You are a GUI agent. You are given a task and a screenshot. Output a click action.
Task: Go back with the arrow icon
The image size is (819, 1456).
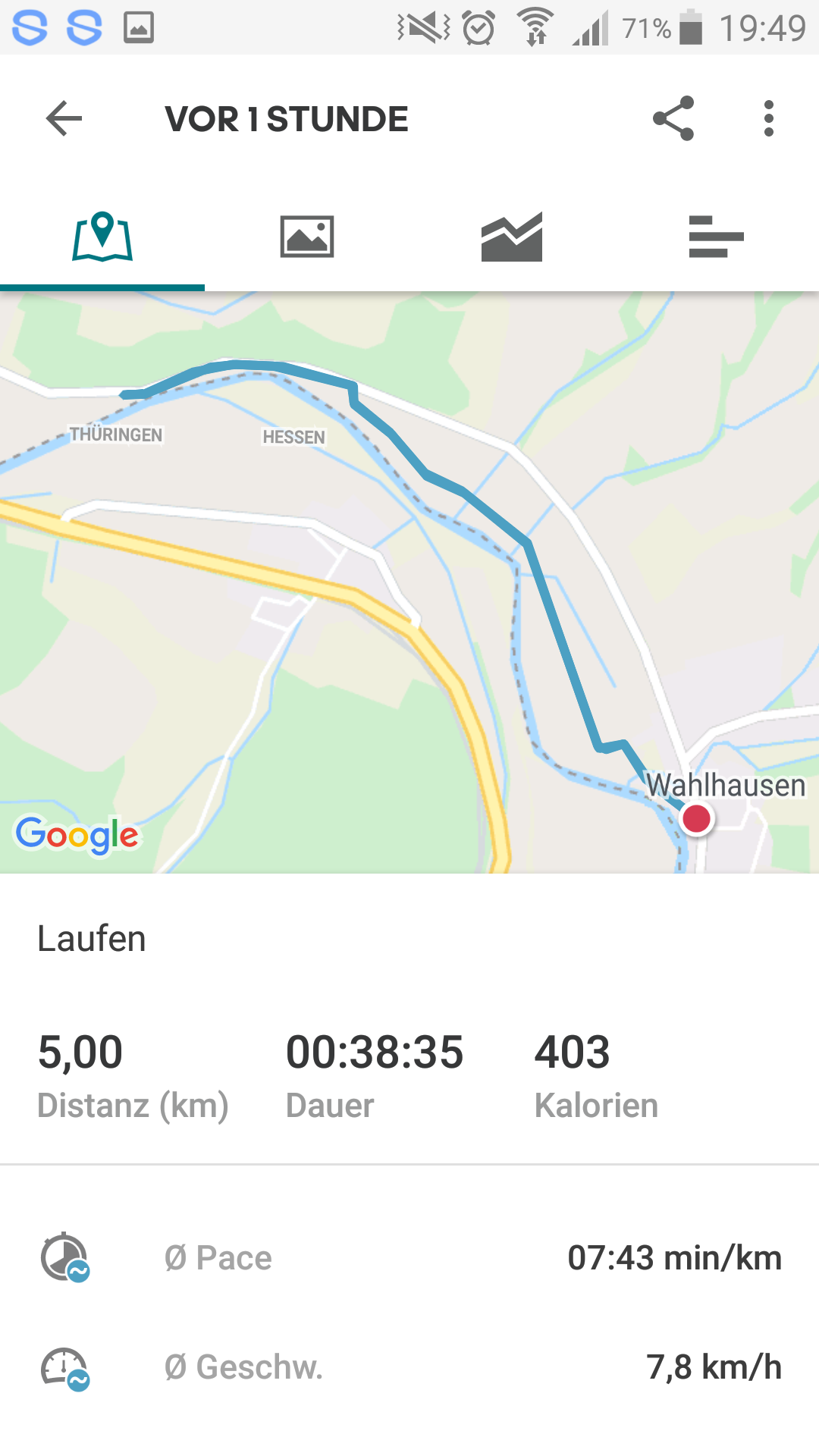click(64, 119)
